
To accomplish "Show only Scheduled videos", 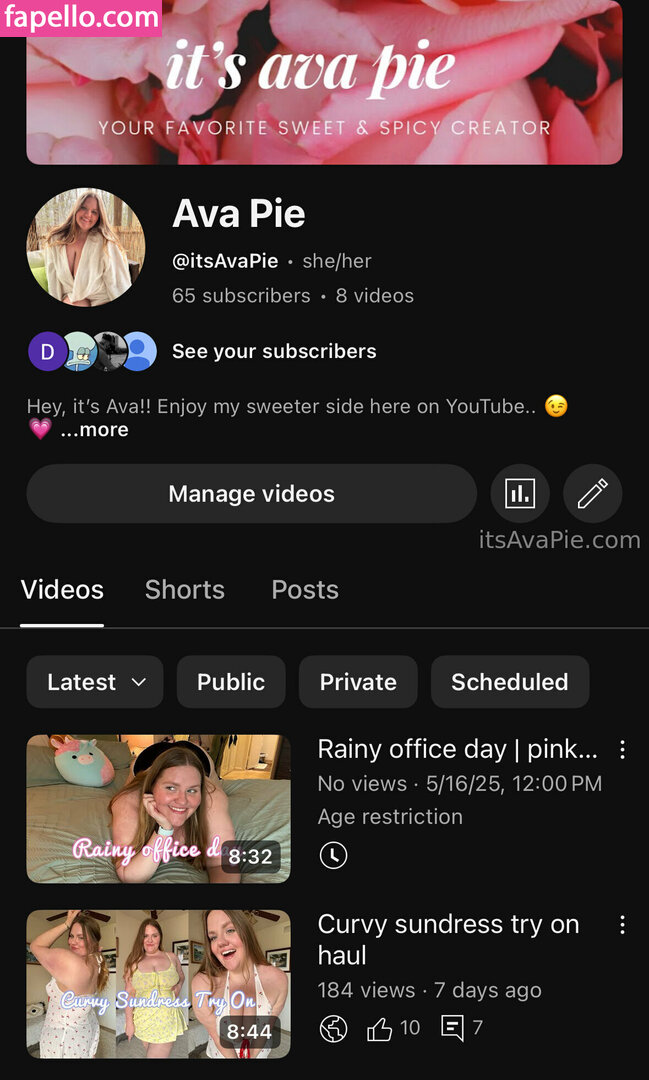I will [x=509, y=682].
